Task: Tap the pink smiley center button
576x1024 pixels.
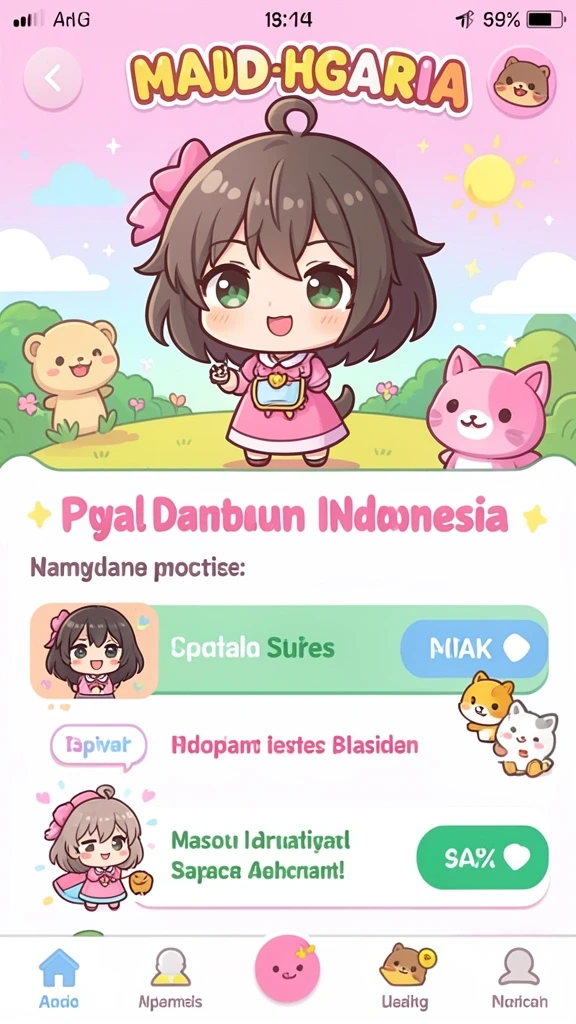Action: [x=287, y=968]
